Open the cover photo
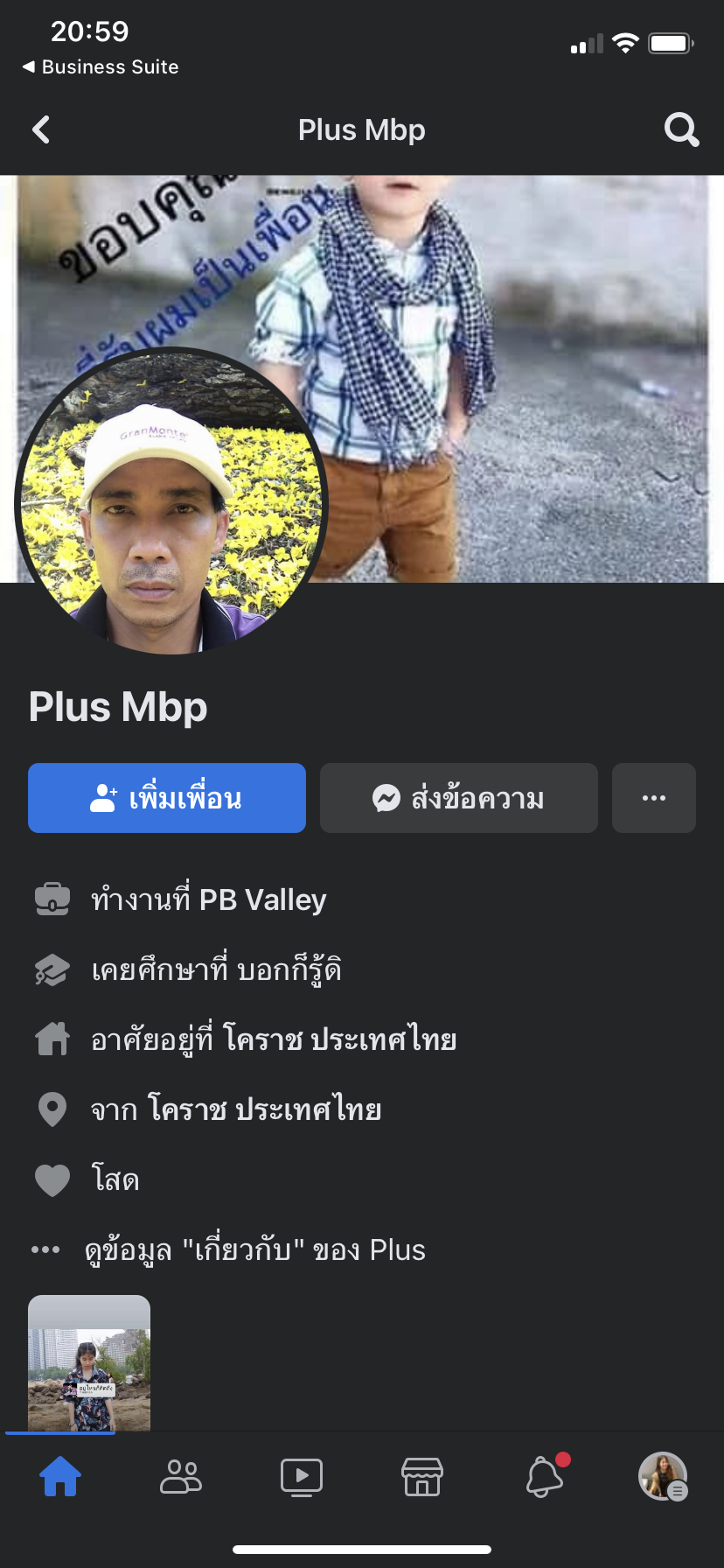This screenshot has width=724, height=1568. tap(516, 350)
